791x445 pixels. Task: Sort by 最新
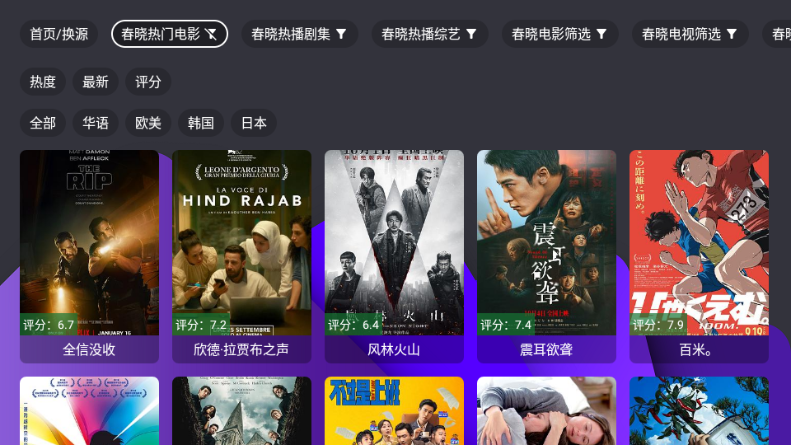pyautogui.click(x=95, y=82)
